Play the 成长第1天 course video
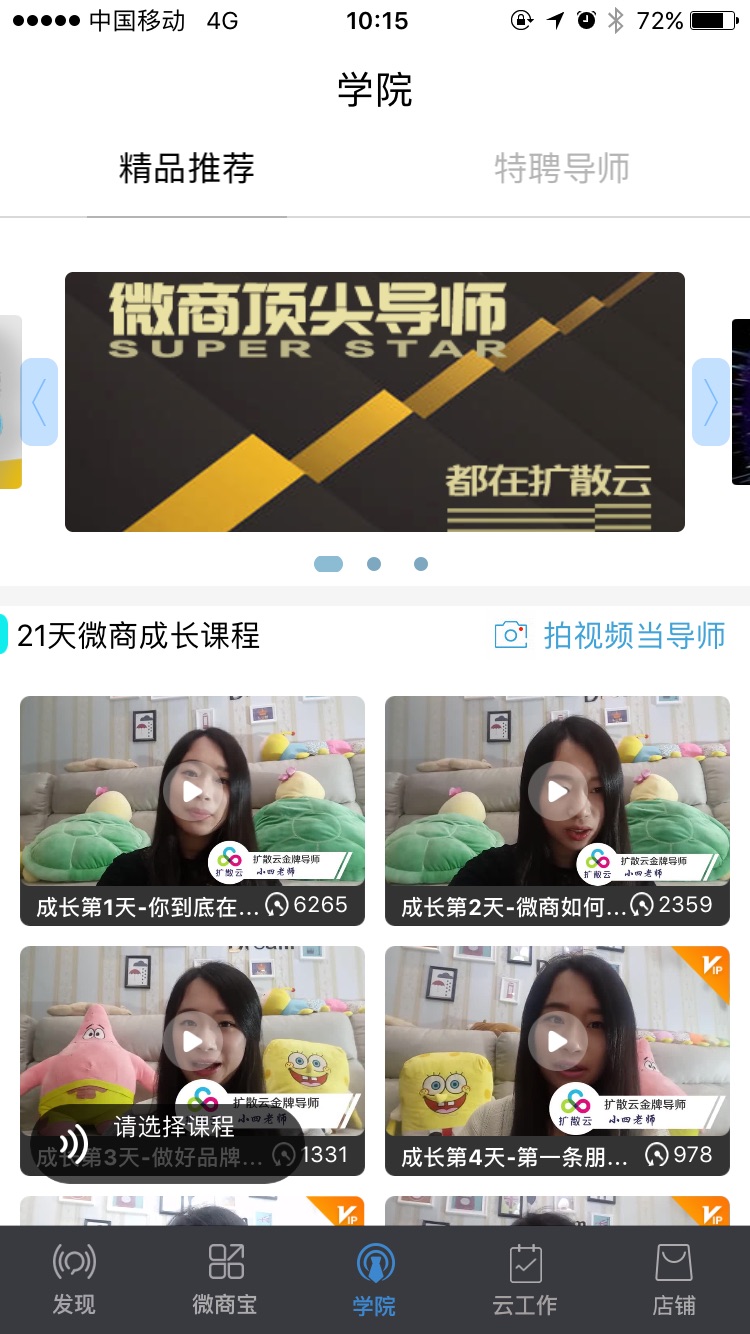 click(x=192, y=791)
